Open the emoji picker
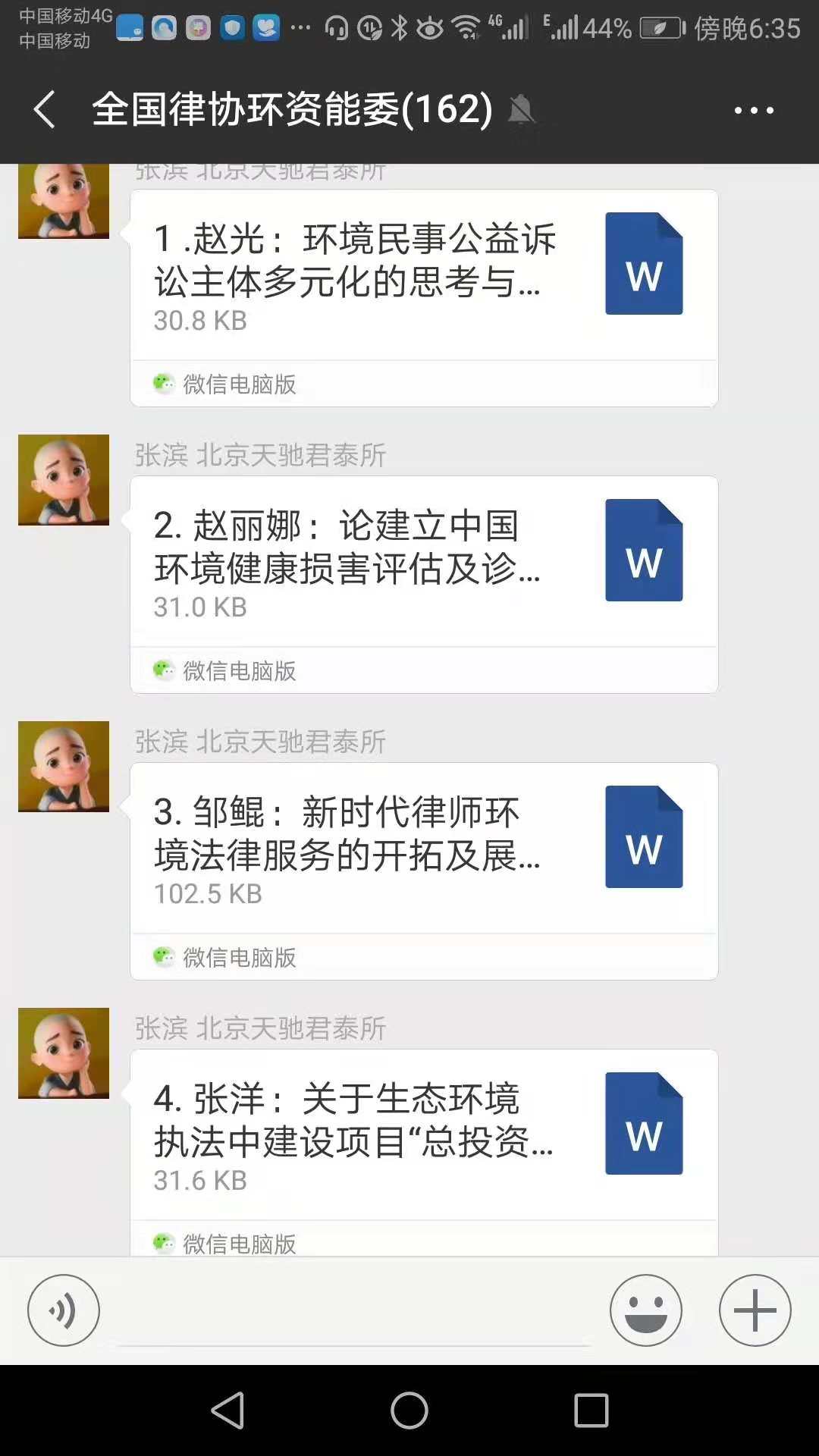 click(646, 1310)
